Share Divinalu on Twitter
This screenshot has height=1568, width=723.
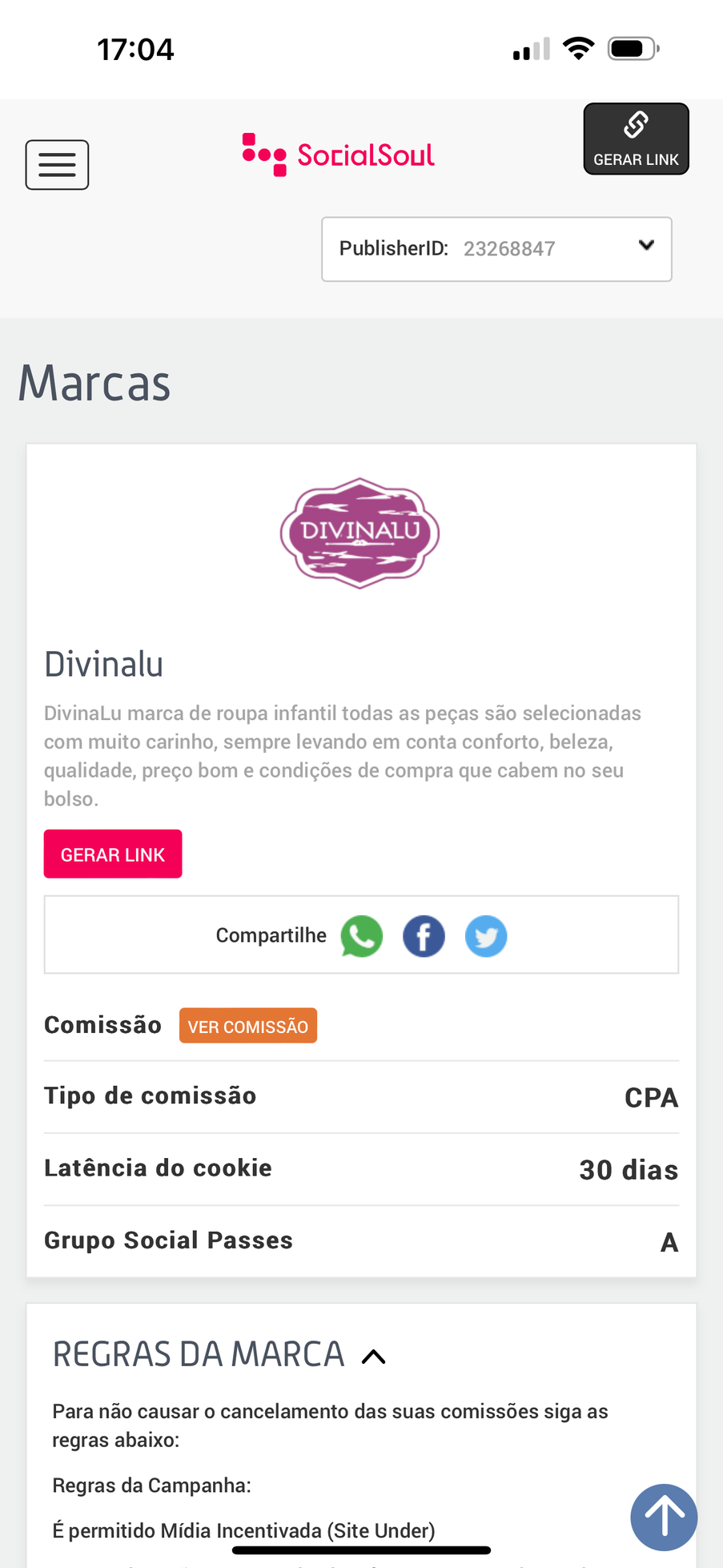tap(486, 936)
